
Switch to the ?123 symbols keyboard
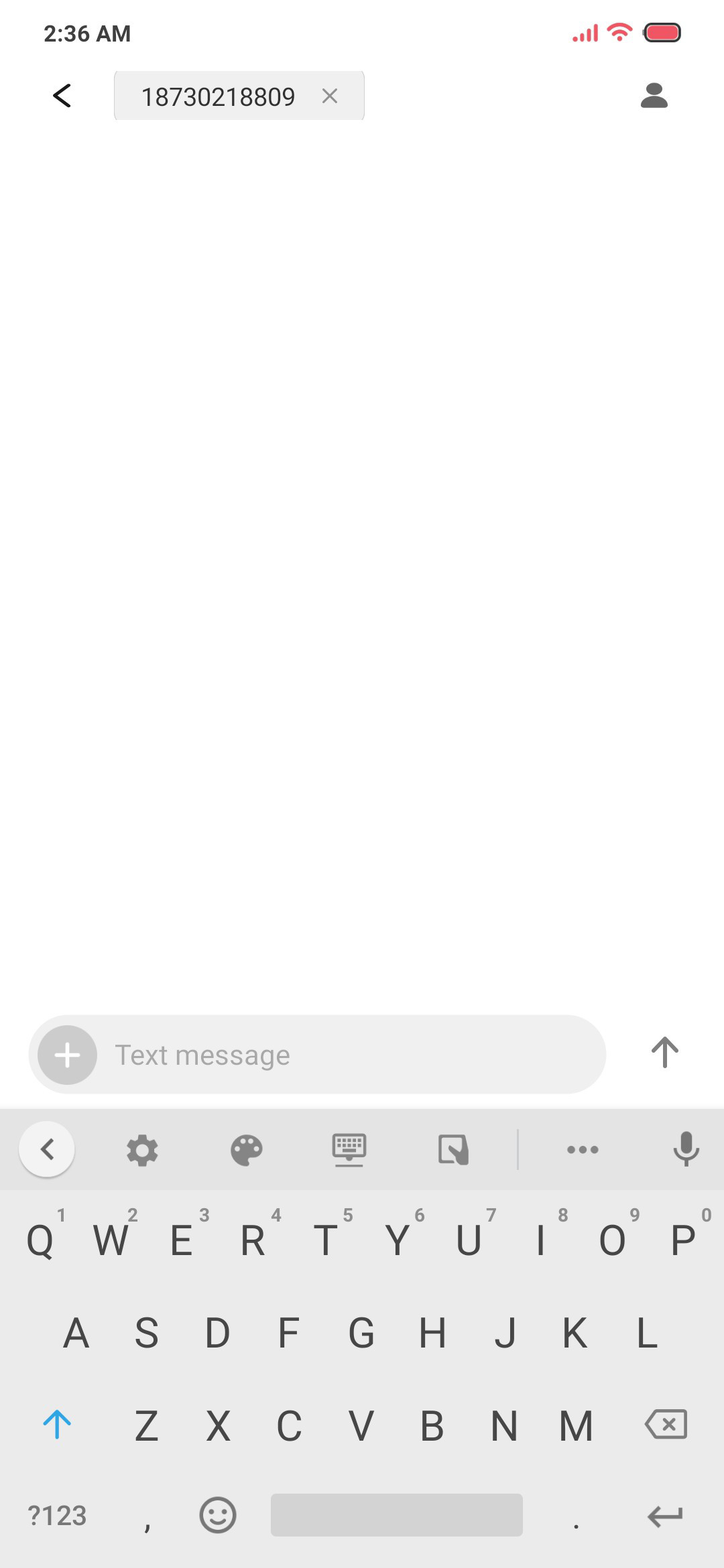point(57,1515)
